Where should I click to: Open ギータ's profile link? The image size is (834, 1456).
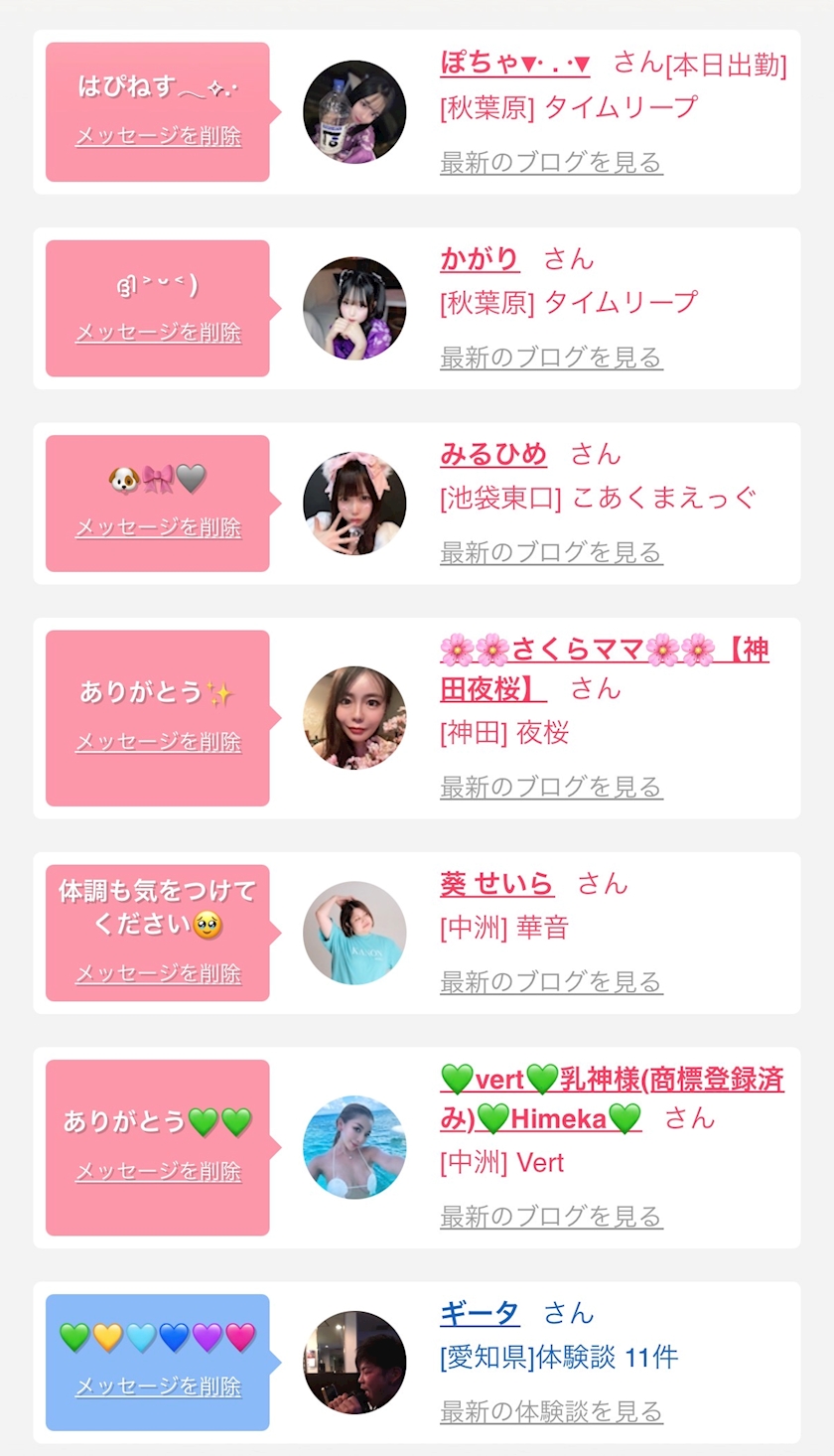(x=480, y=1313)
